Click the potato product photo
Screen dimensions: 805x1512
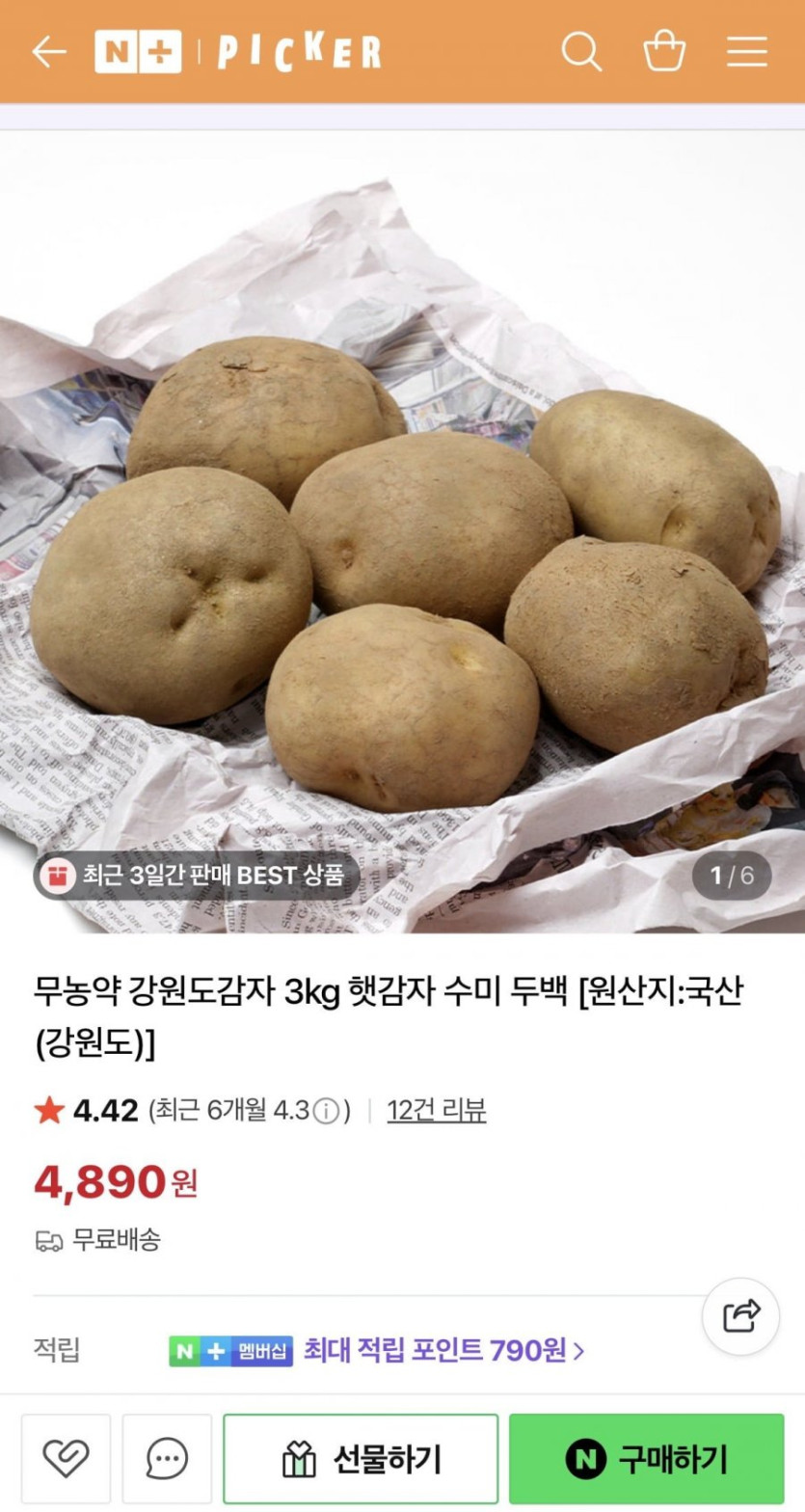[402, 530]
